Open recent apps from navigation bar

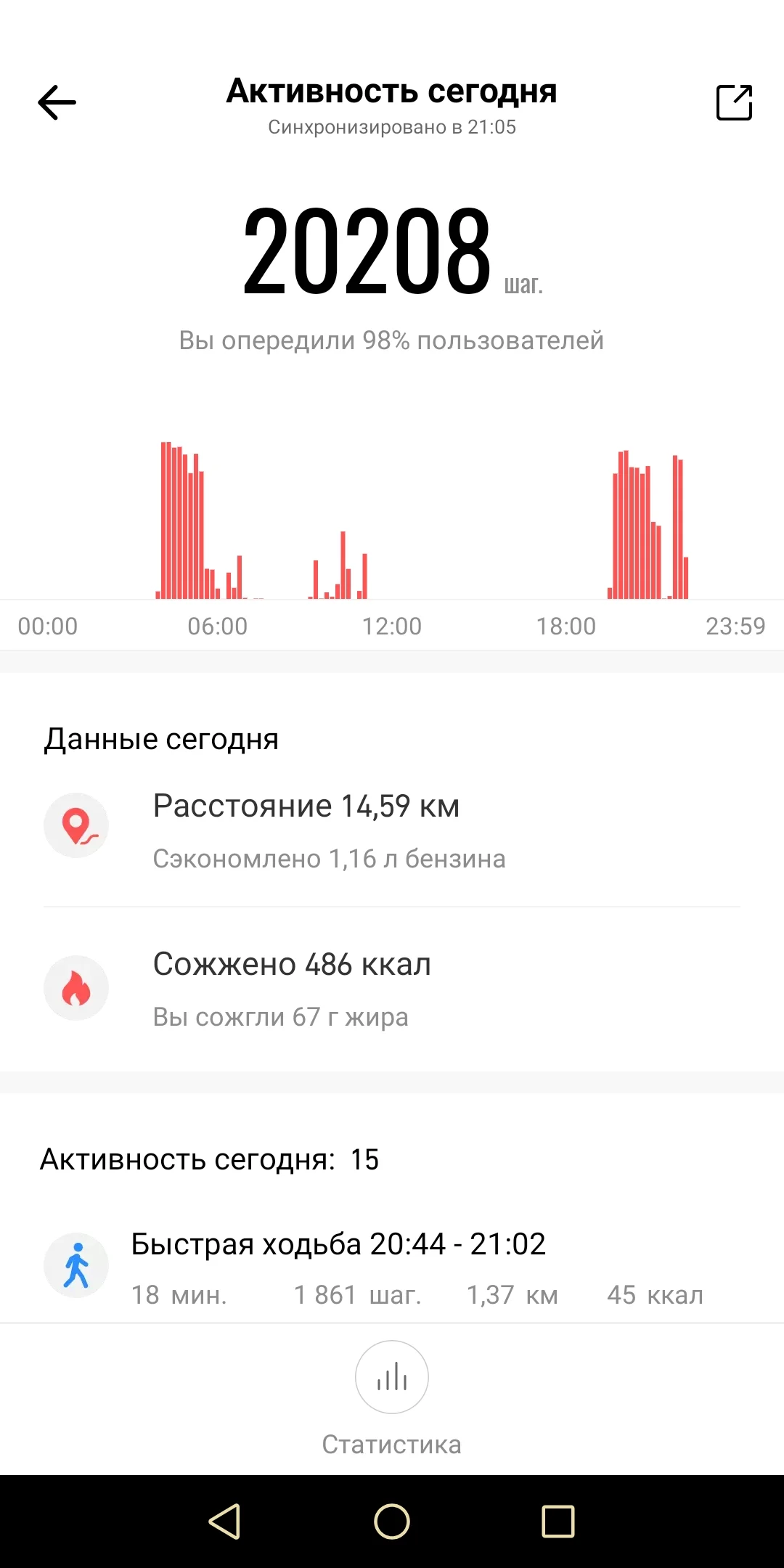[x=558, y=1521]
